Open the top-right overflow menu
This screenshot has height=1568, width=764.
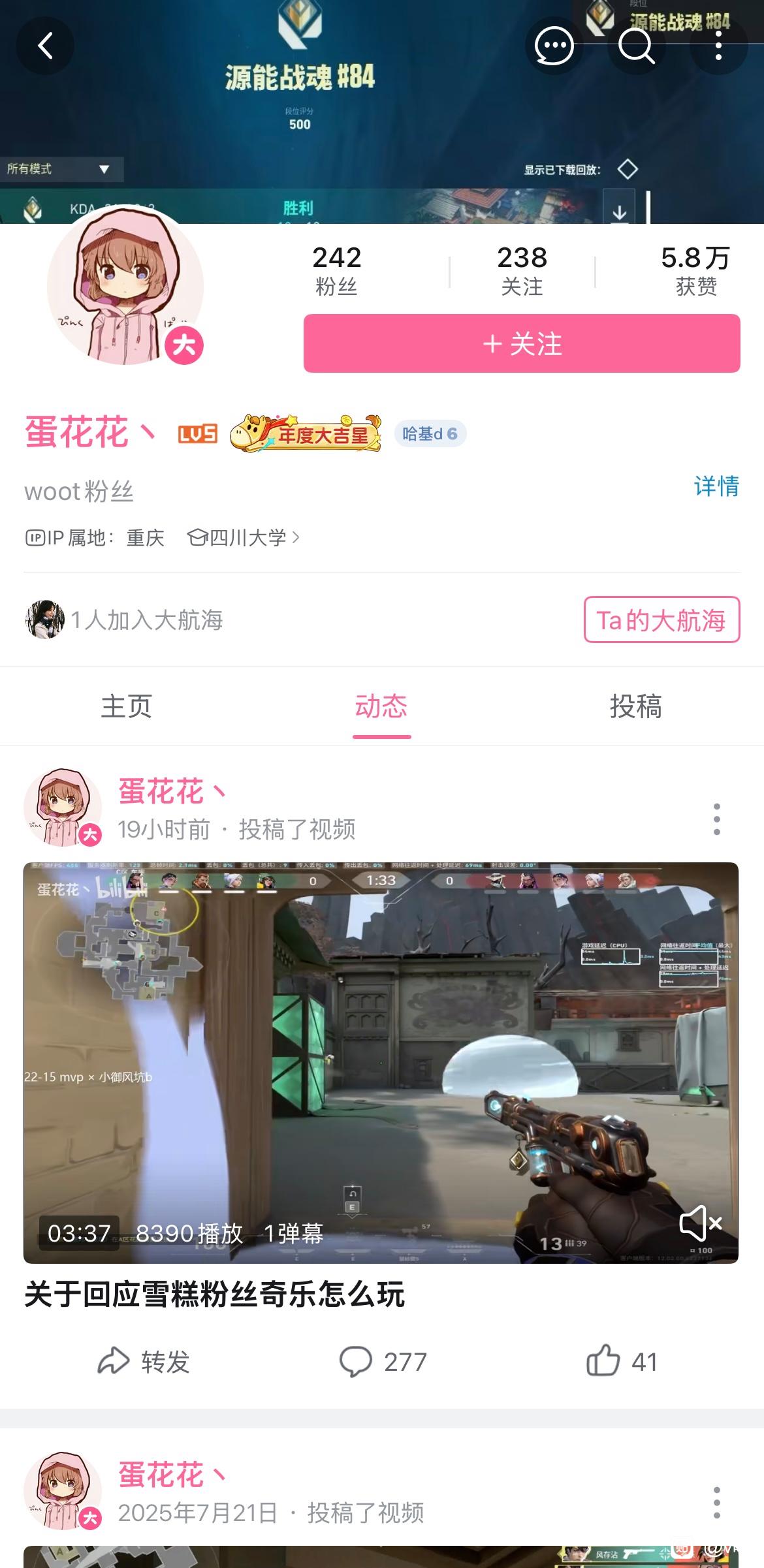click(718, 46)
